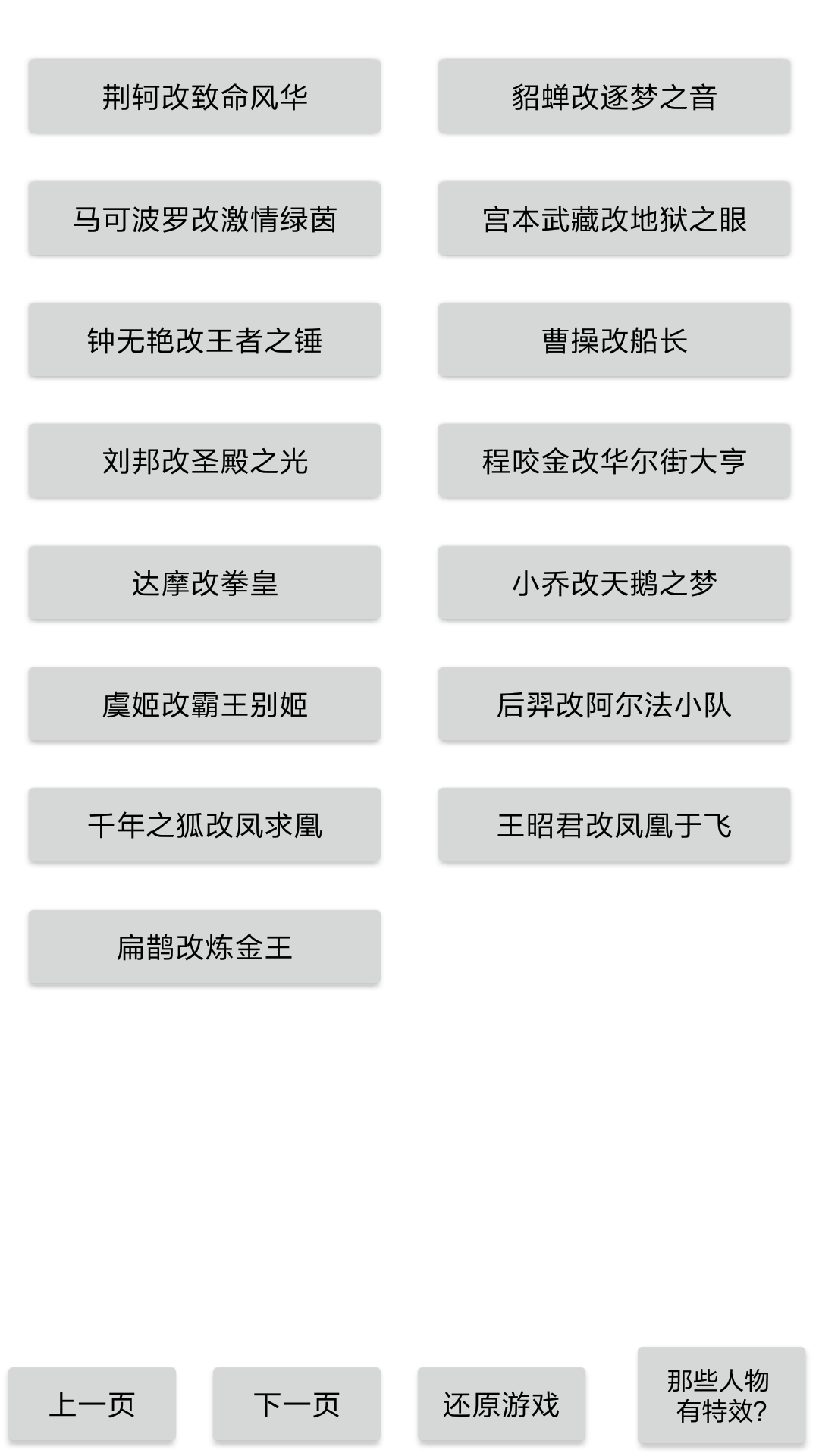
Task: Go to next page with 下一页
Action: [x=297, y=1404]
